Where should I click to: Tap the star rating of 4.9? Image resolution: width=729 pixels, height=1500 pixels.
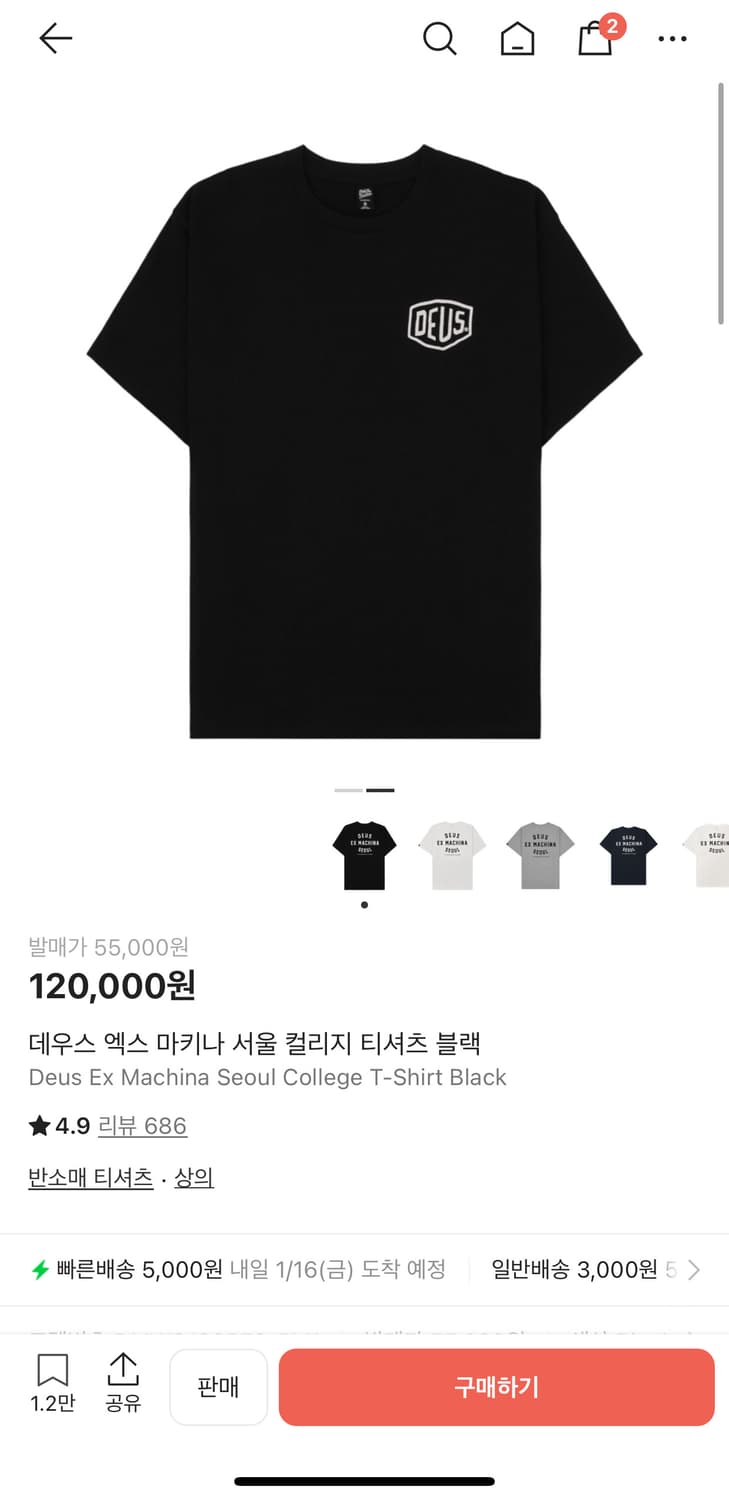coord(57,1125)
